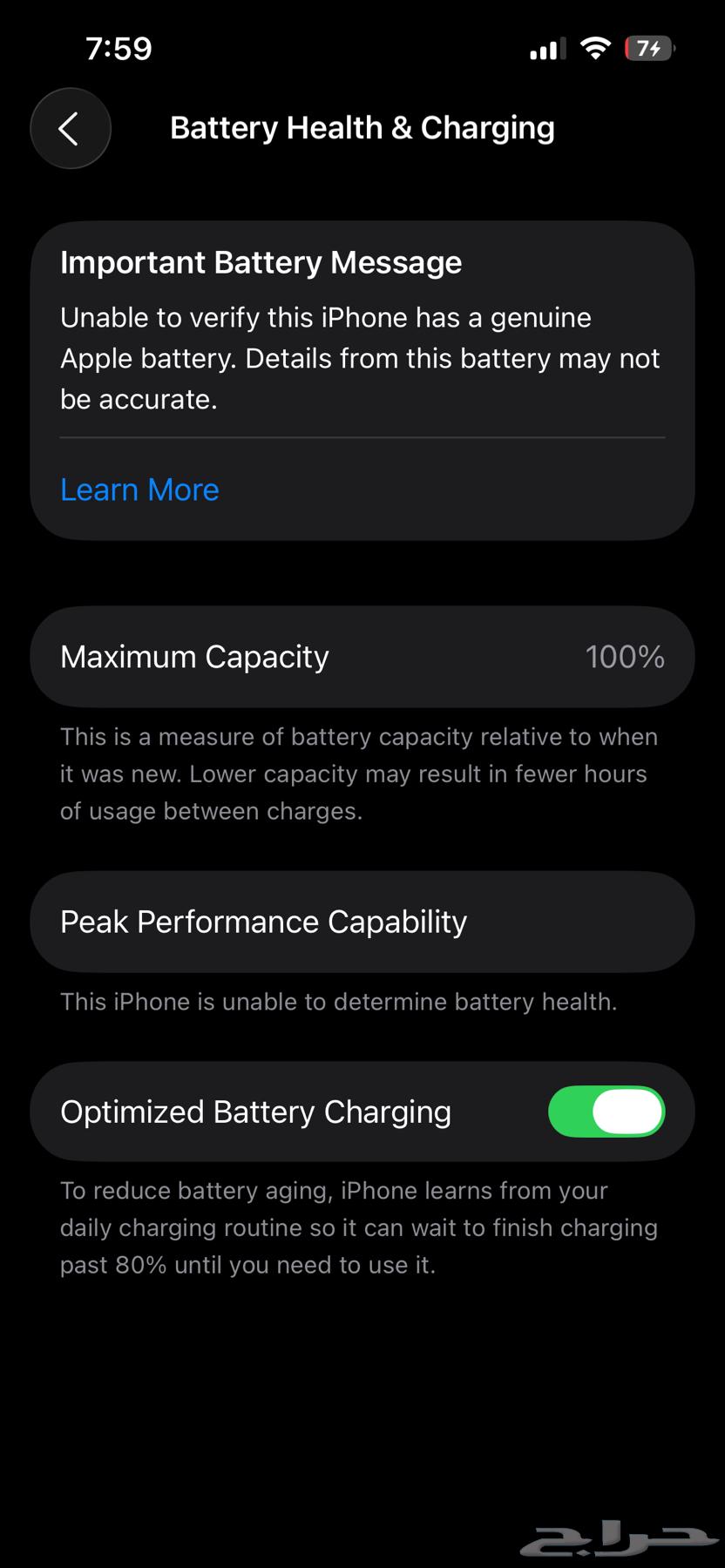Turn off Optimized Battery Charging

606,1112
